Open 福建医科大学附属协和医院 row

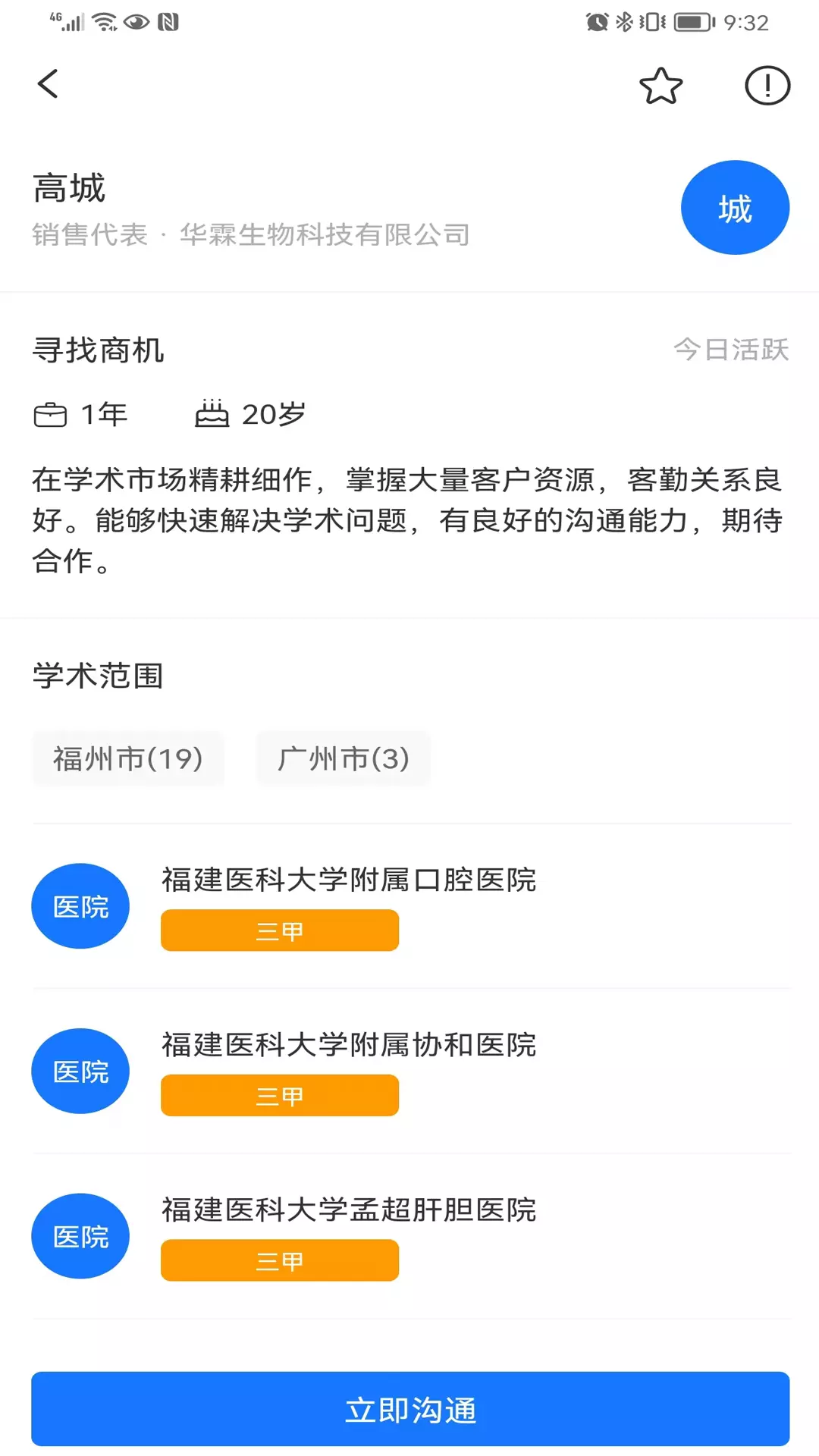click(x=411, y=1072)
